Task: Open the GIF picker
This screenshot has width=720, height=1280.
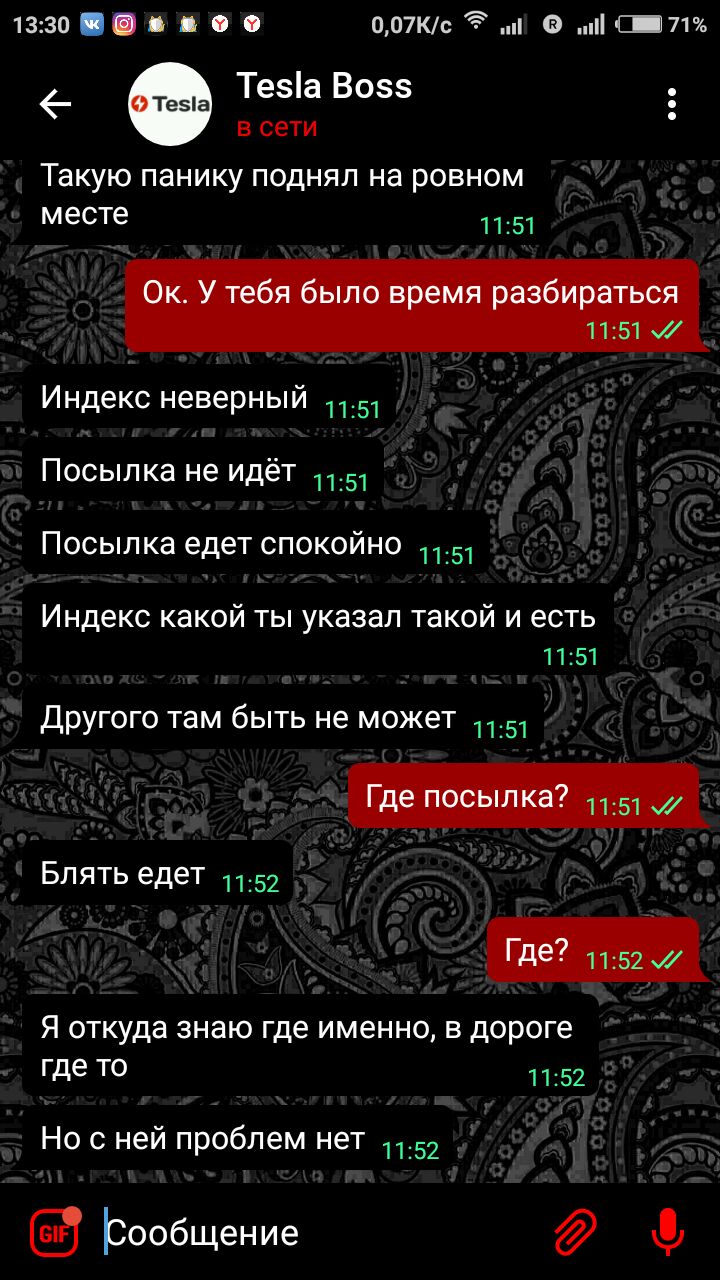Action: [x=54, y=1232]
